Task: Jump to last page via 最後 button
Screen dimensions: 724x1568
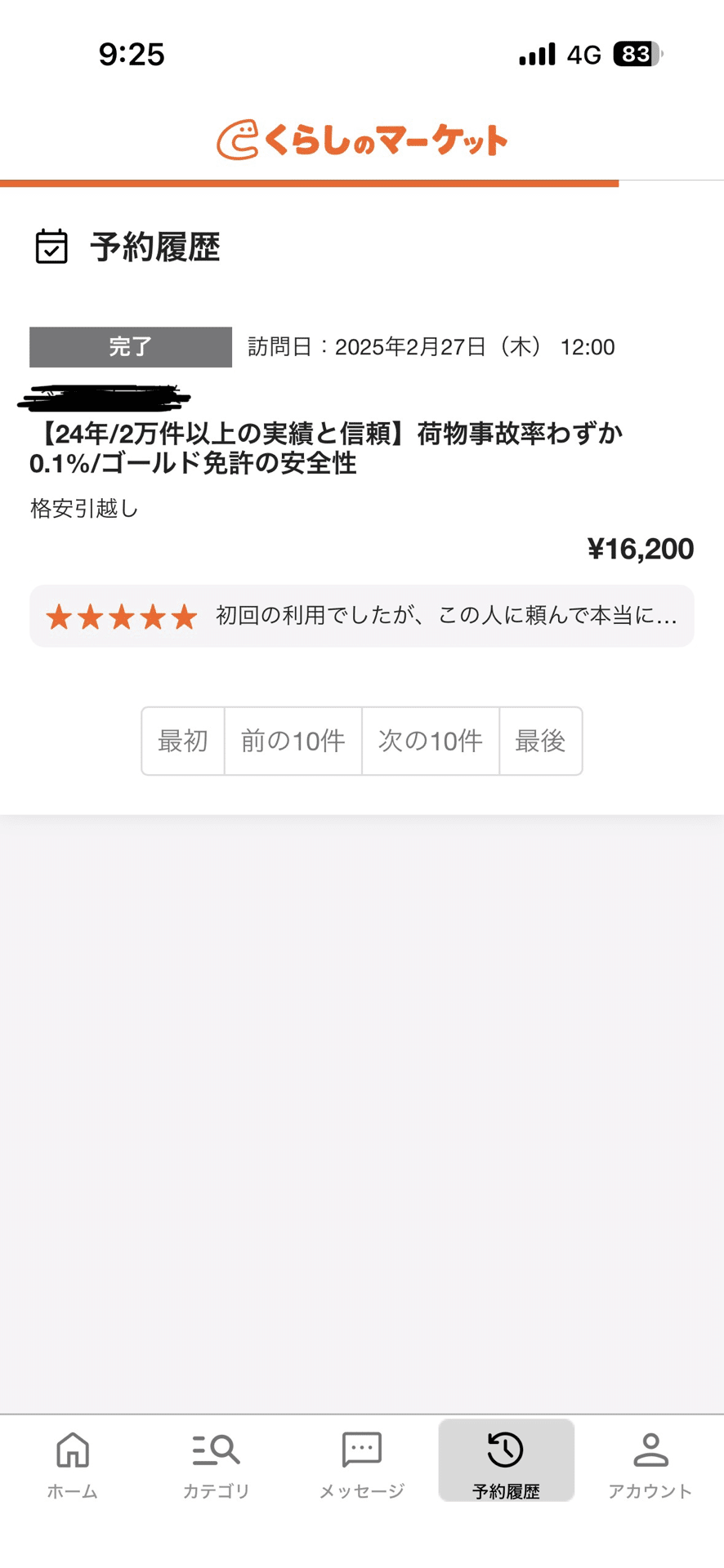Action: click(540, 740)
